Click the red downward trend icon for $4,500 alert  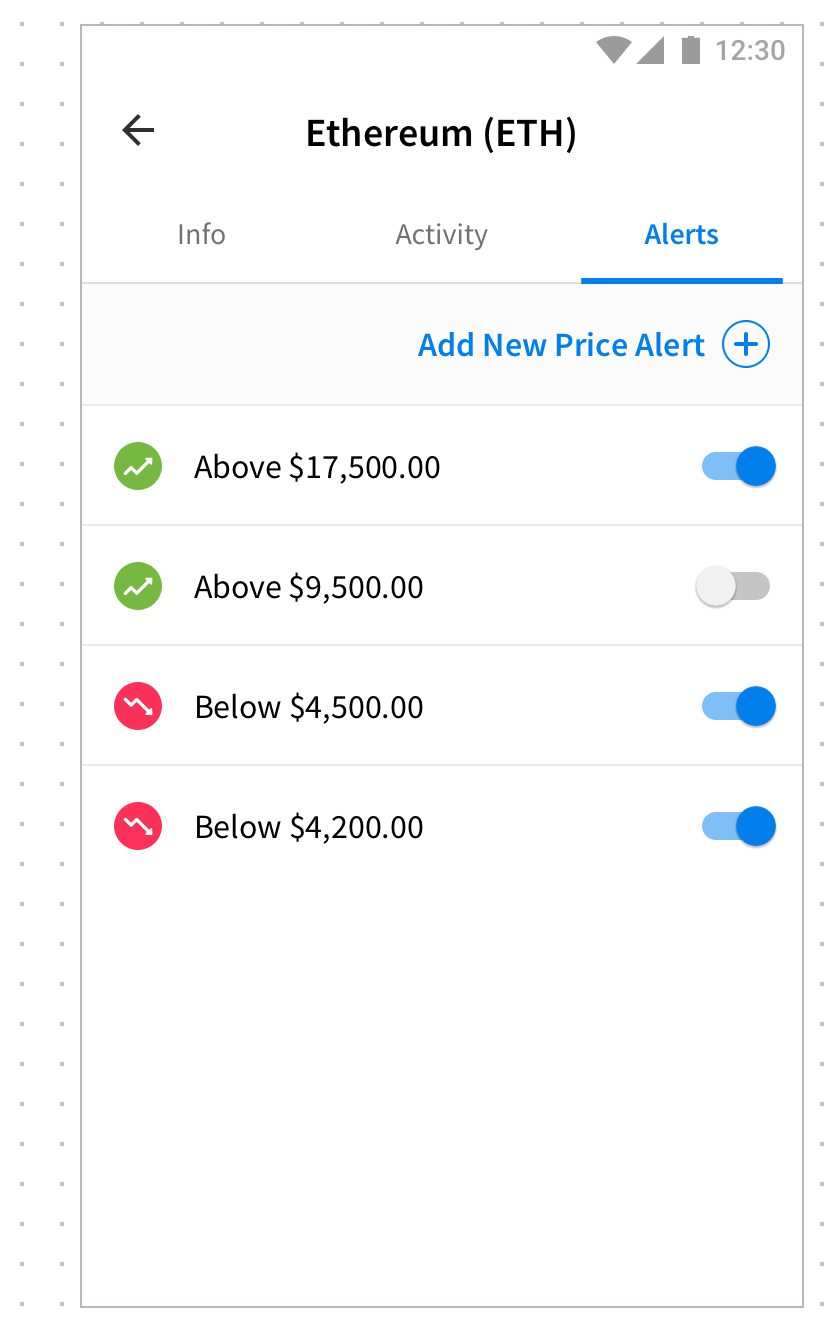coord(137,706)
